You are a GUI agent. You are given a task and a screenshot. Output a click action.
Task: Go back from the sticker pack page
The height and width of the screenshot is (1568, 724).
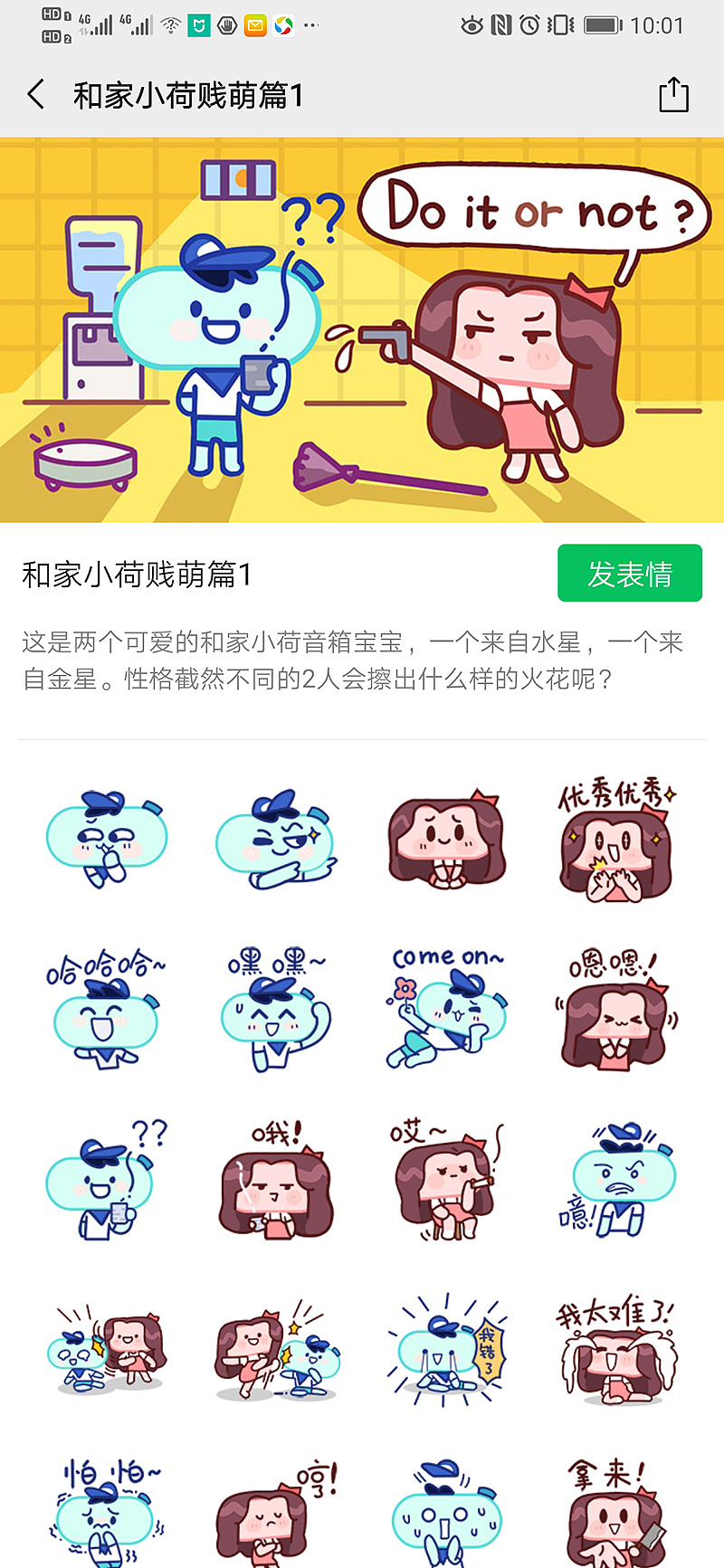point(36,94)
